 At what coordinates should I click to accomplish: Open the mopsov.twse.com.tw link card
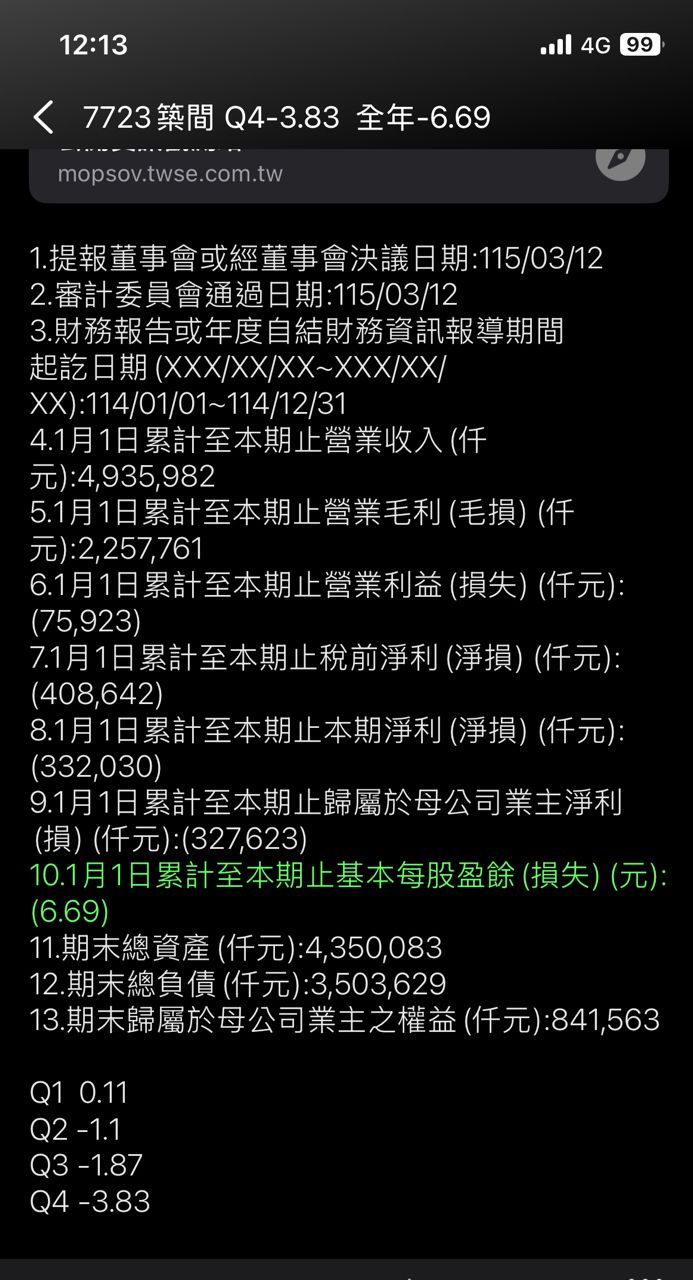coord(300,173)
